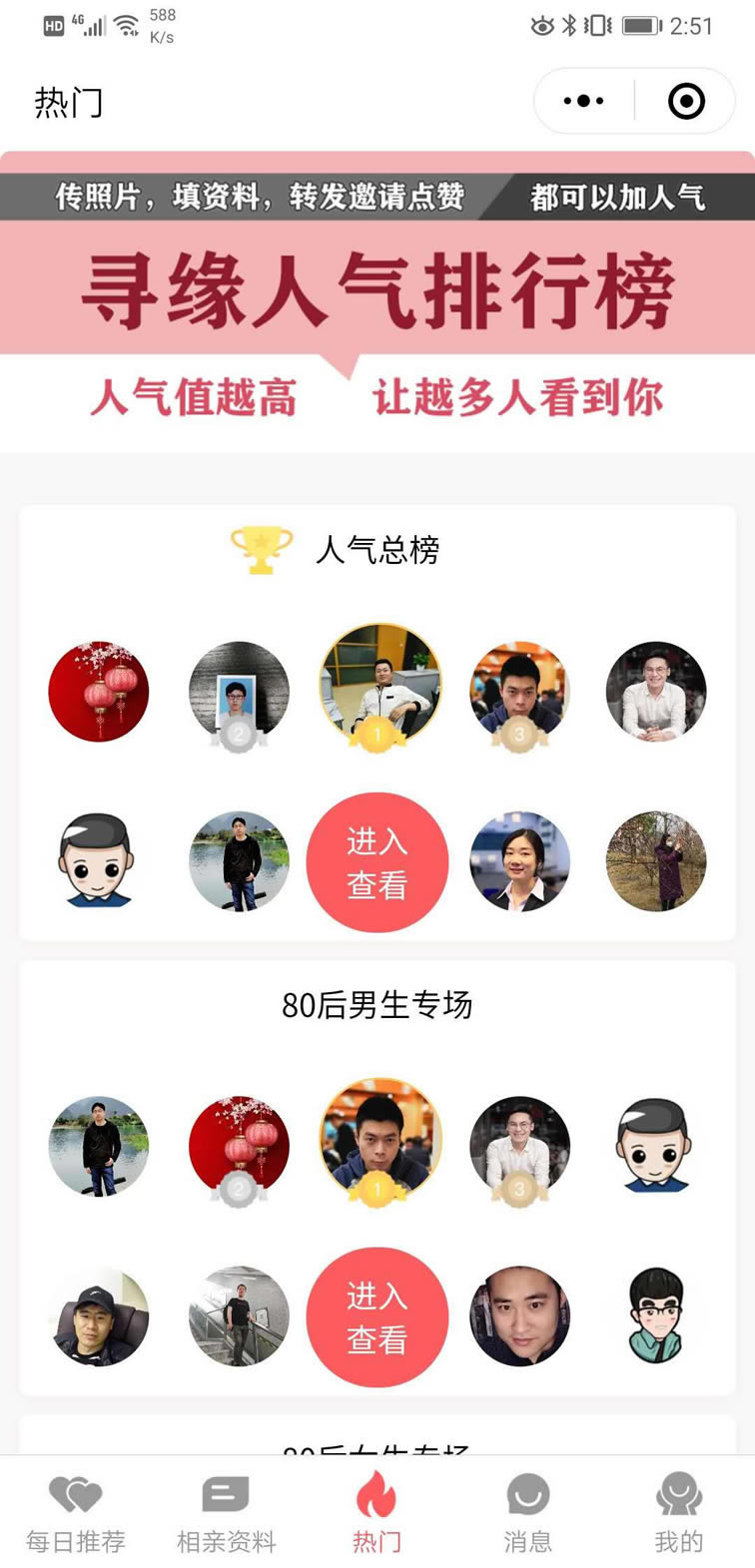This screenshot has height=1568, width=755.
Task: Tap 进入查看 in the 人气总榜 section
Action: (377, 862)
